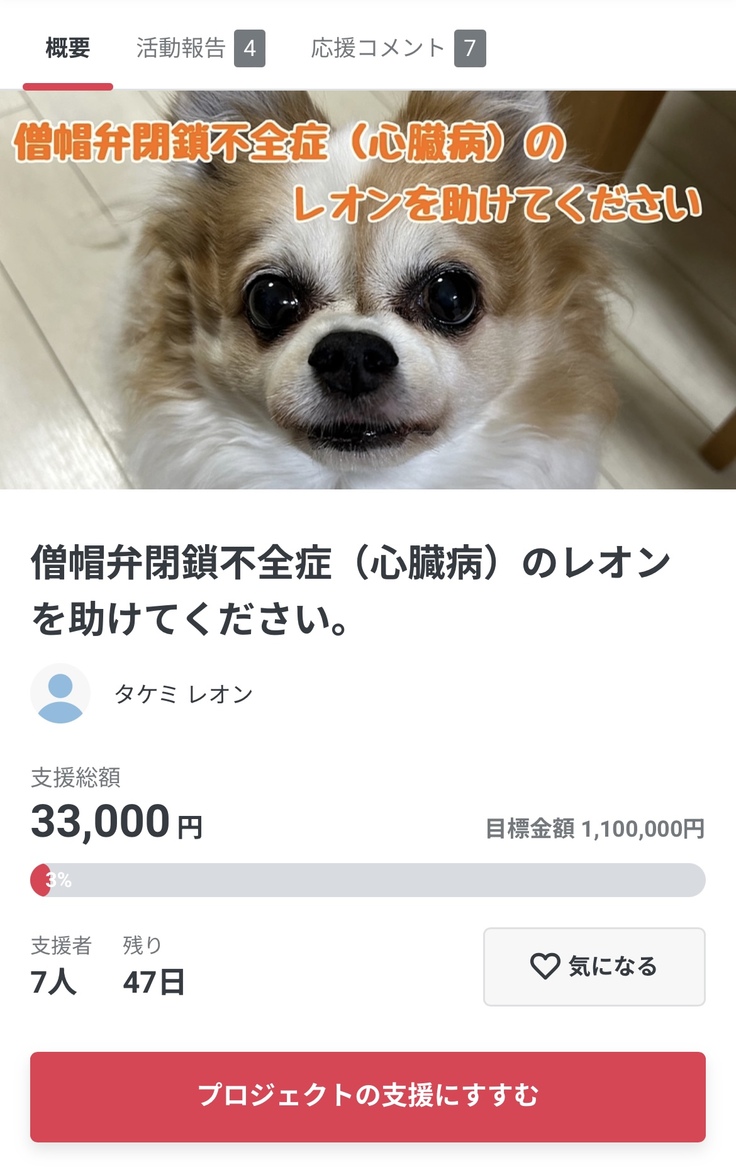Open the 活動報告 tab
Image resolution: width=736 pixels, height=1172 pixels.
coord(199,48)
